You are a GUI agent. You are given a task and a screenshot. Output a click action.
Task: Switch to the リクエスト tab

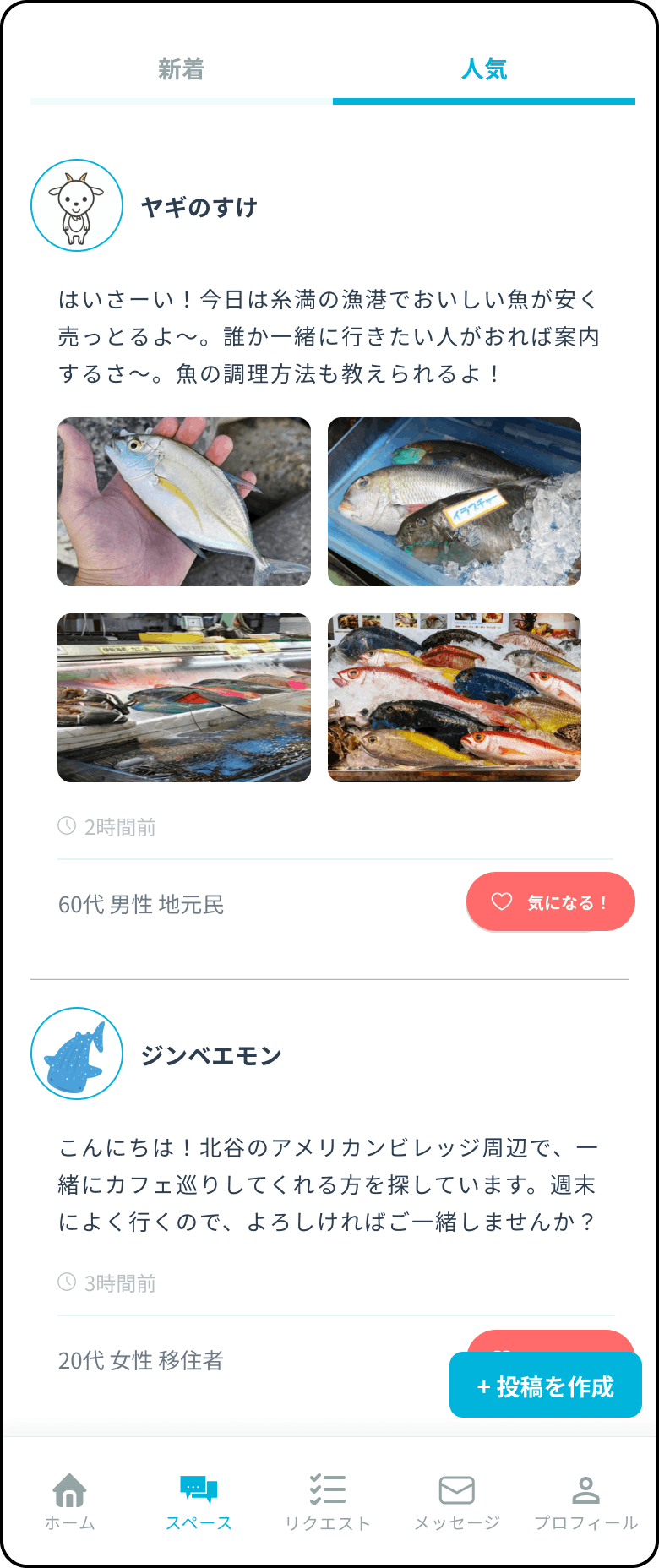point(328,1501)
